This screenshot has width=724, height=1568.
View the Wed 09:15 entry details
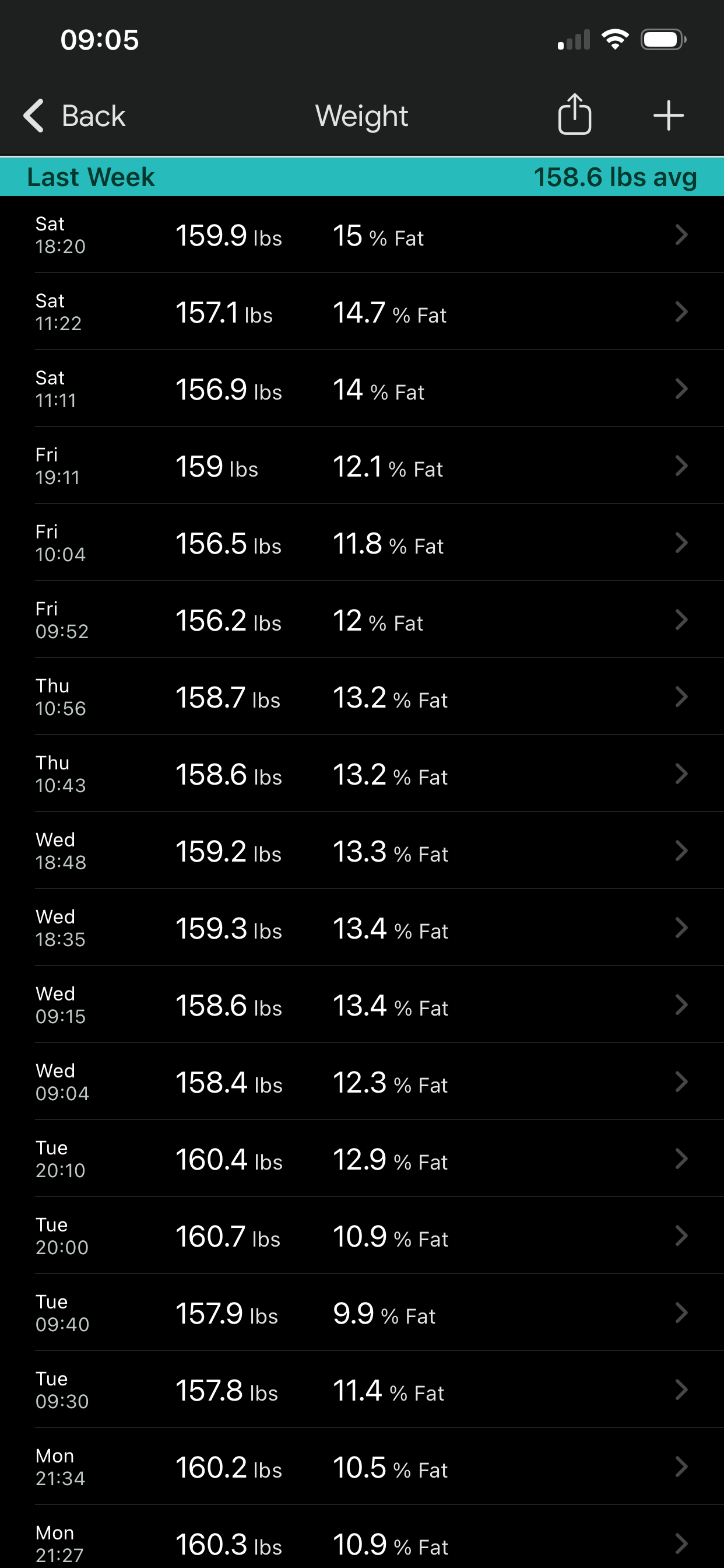click(x=361, y=1005)
